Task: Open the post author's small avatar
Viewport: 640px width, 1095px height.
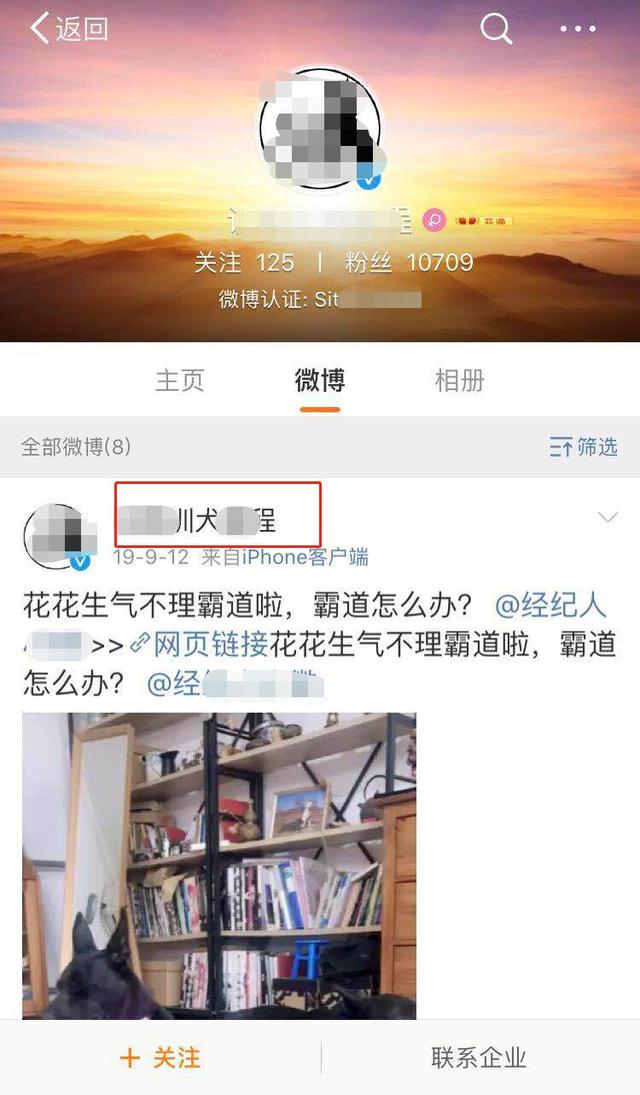Action: tap(57, 536)
